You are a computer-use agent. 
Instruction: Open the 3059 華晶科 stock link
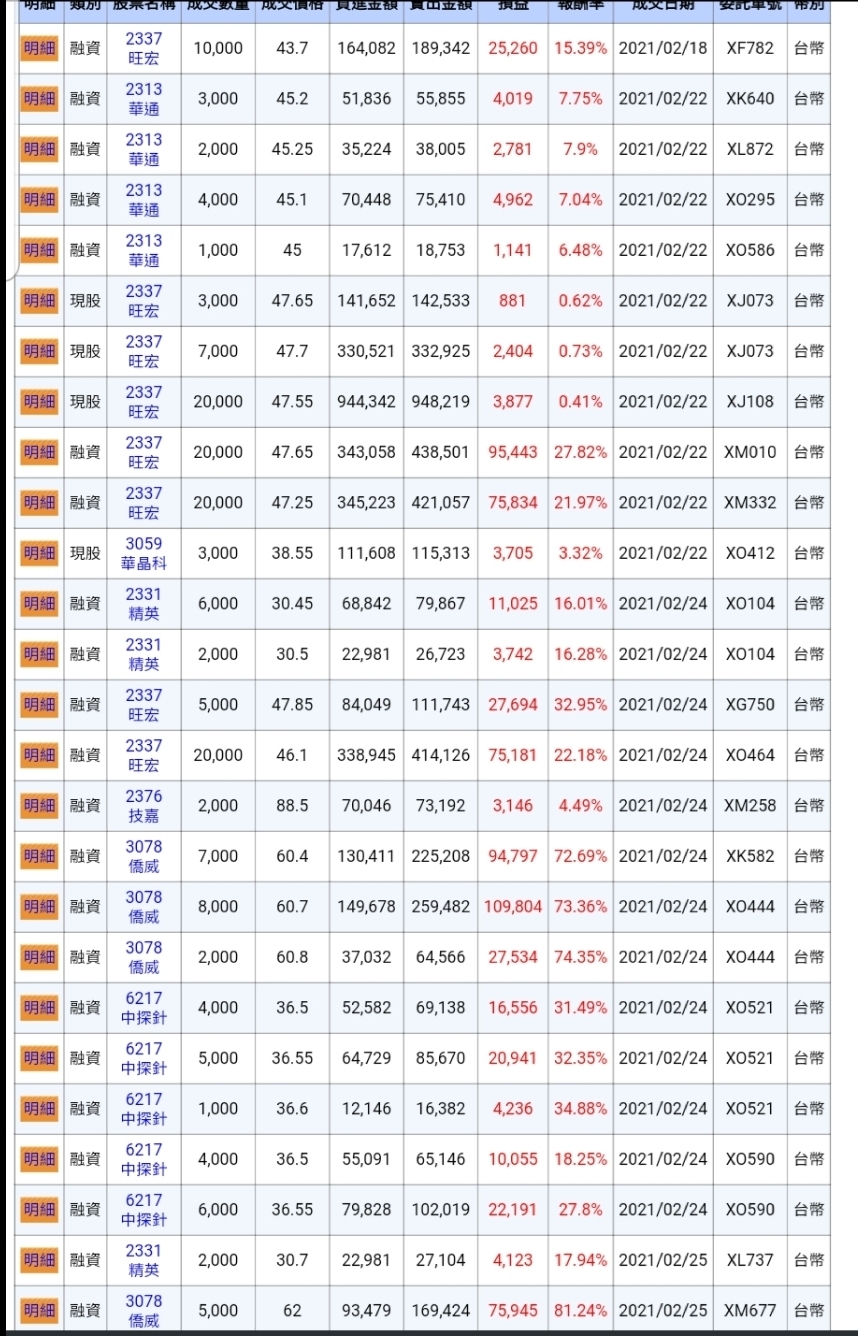pos(144,553)
